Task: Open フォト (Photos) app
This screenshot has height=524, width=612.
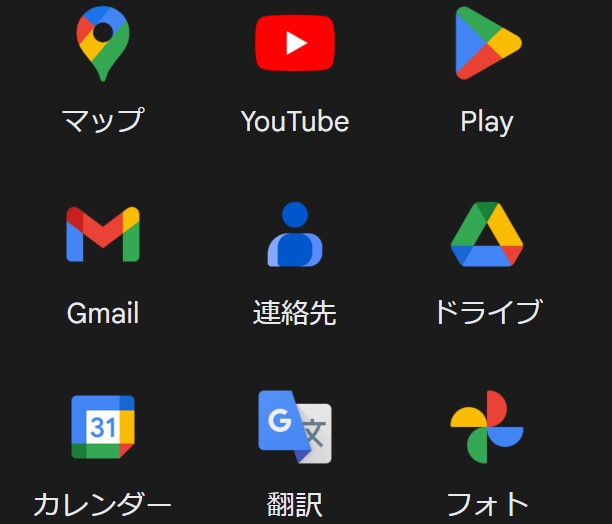Action: 487,427
